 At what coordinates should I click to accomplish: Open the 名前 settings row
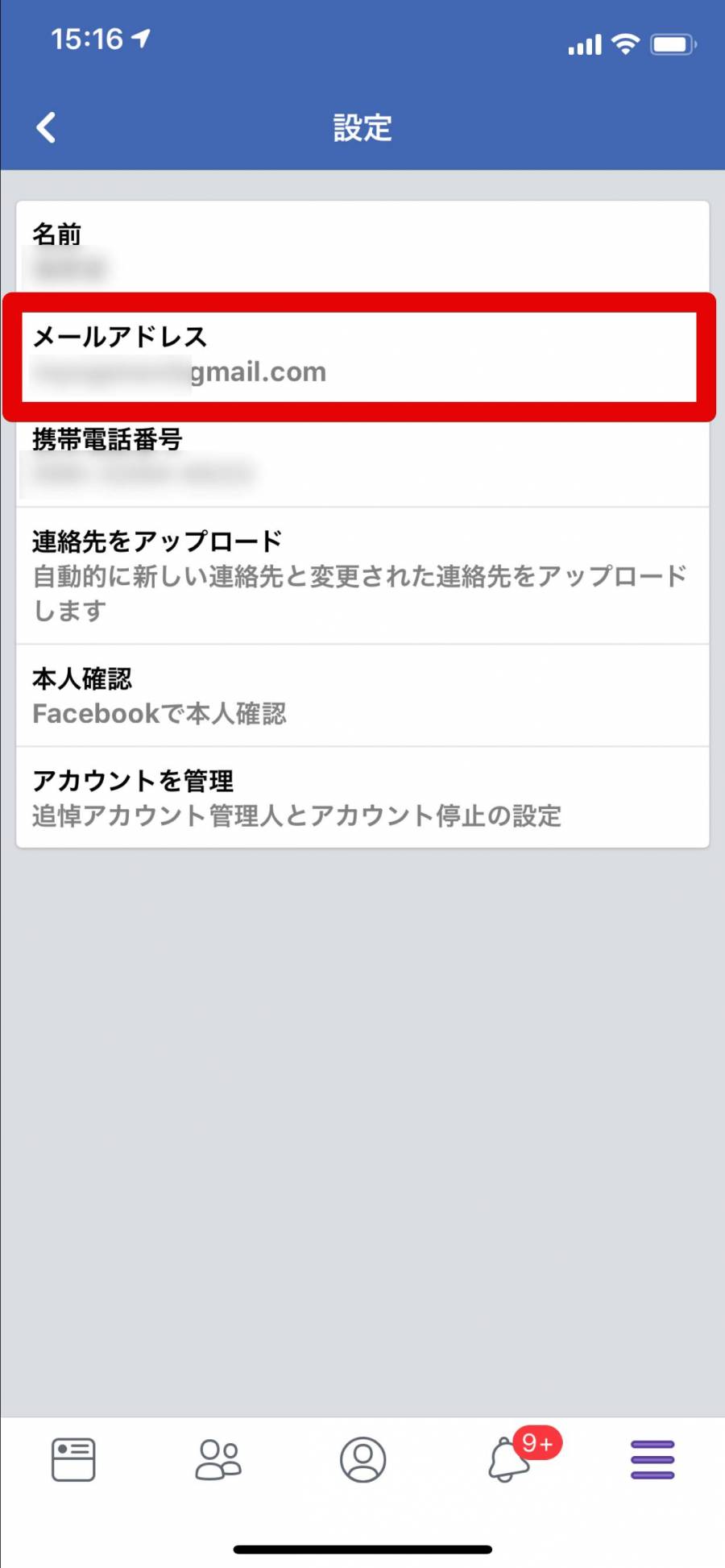tap(362, 248)
